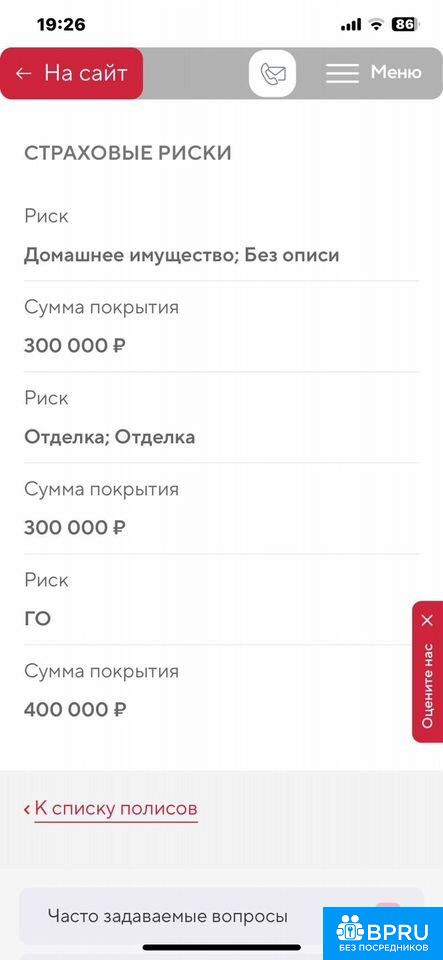The height and width of the screenshot is (960, 443).
Task: Close the Оцените нас side tab
Action: 427,620
